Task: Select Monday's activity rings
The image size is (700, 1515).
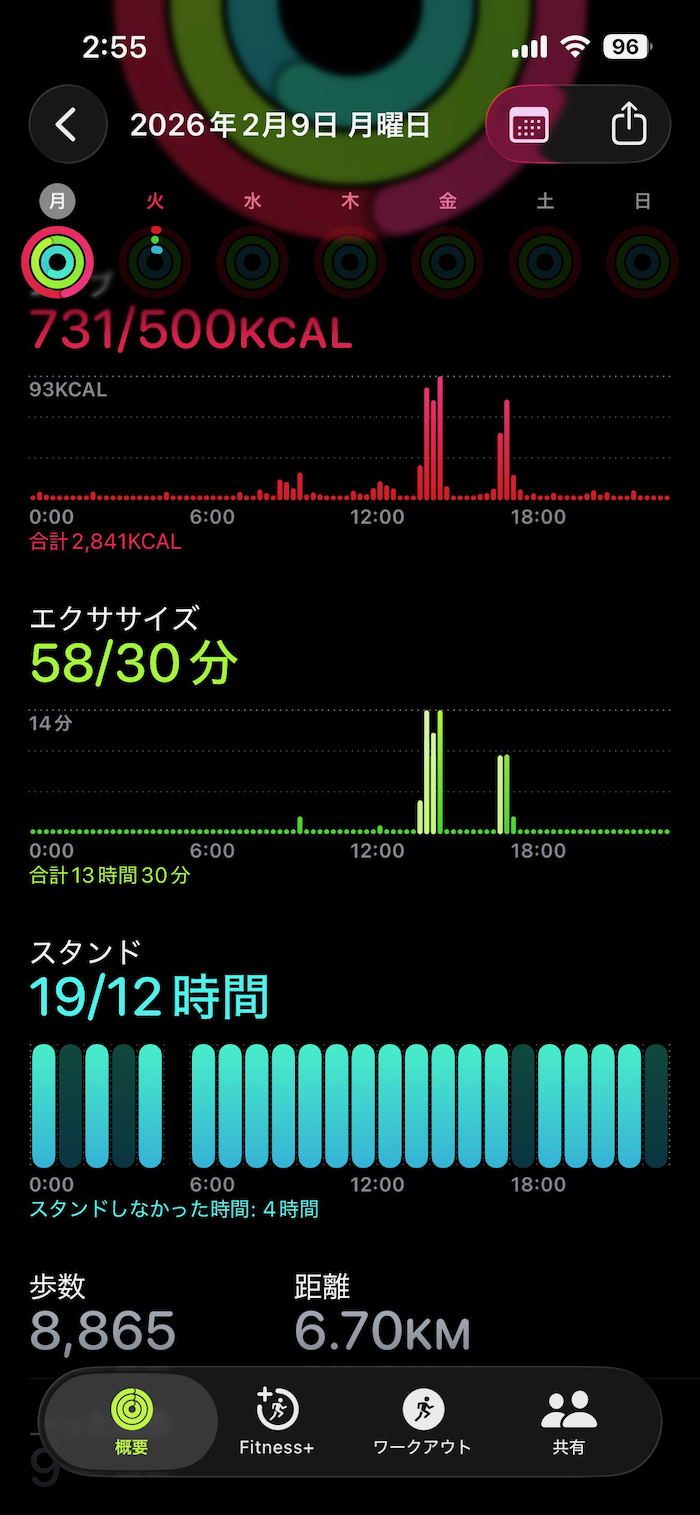Action: tap(57, 262)
